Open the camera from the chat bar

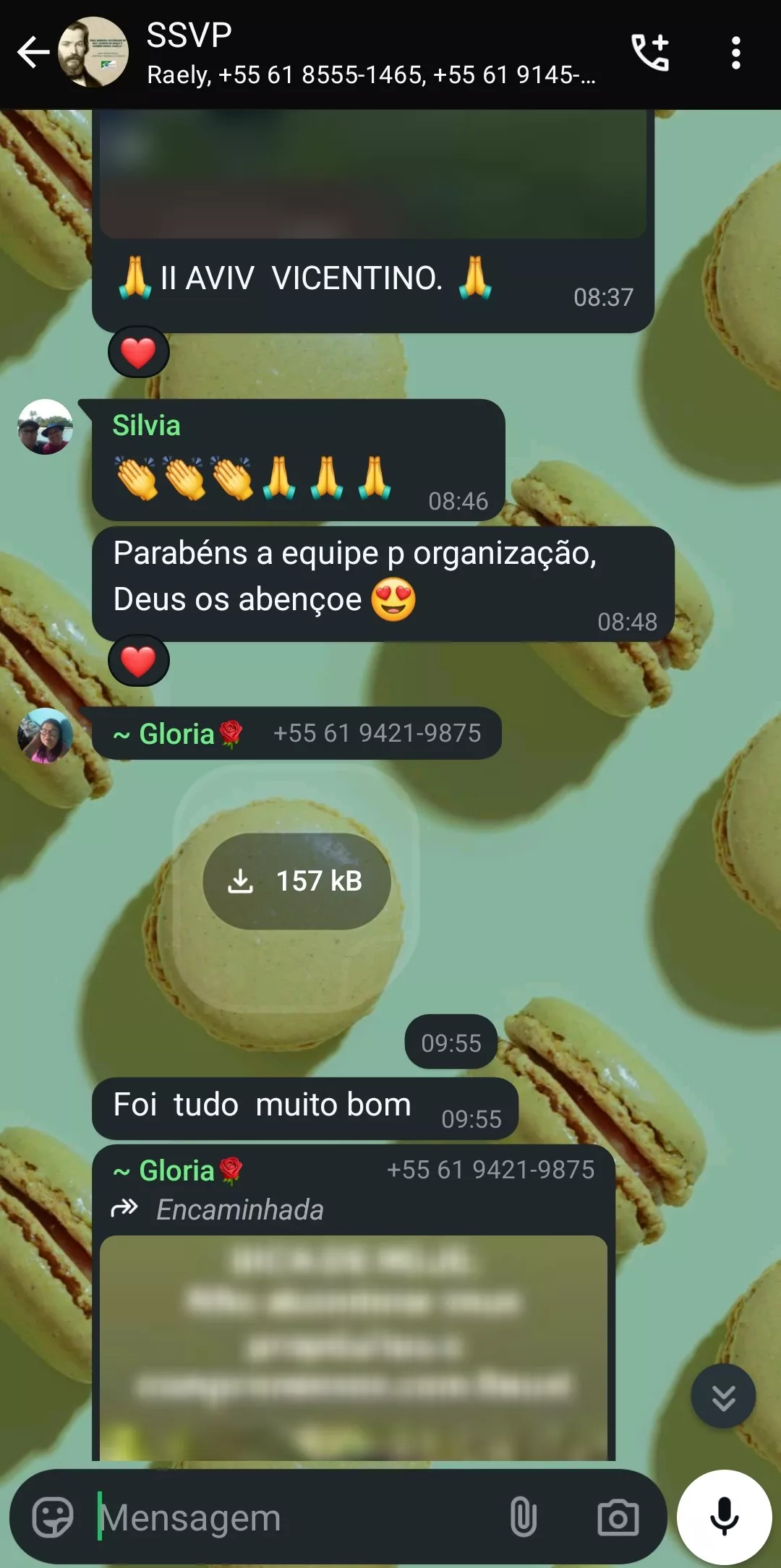(x=618, y=1517)
